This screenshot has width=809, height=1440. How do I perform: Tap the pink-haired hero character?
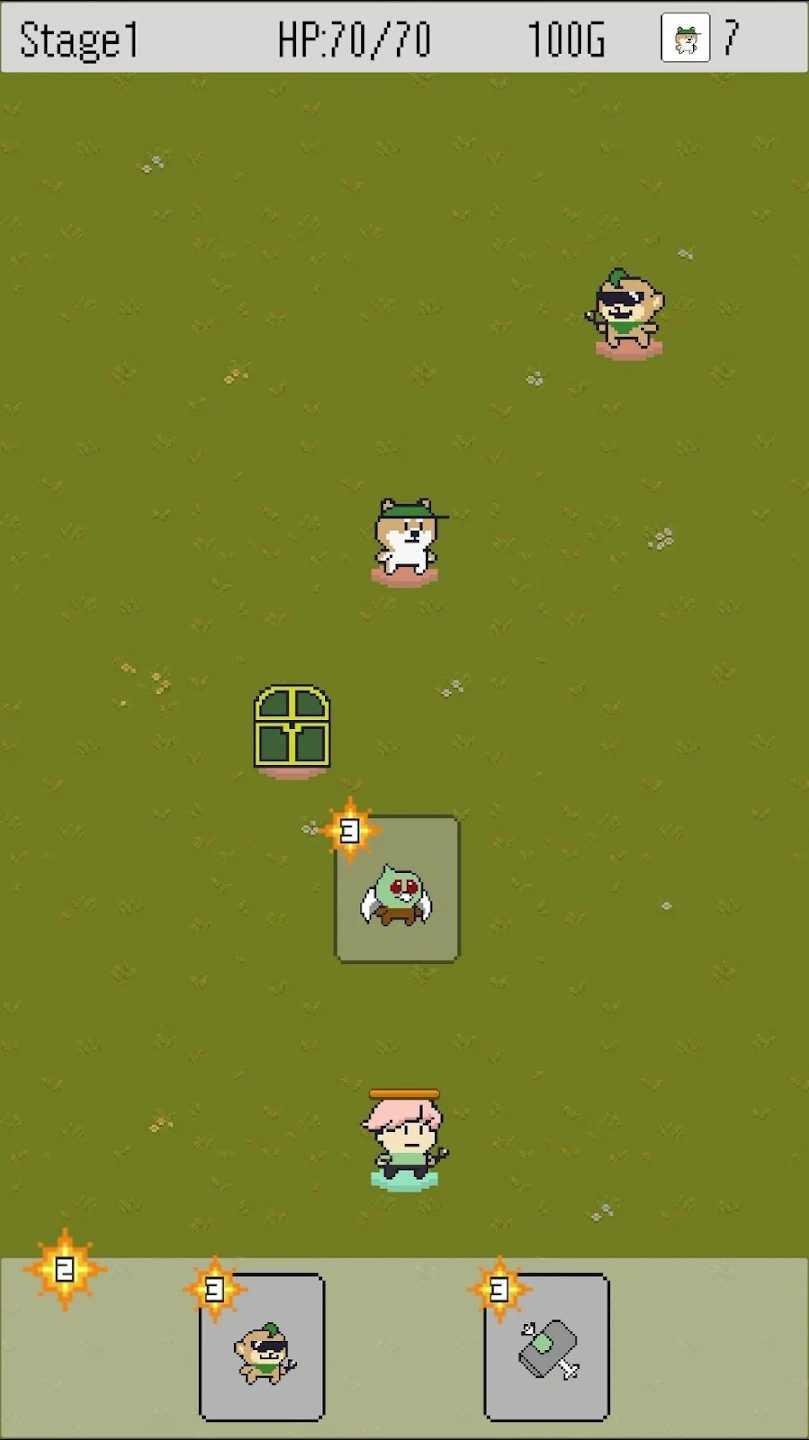(404, 1140)
